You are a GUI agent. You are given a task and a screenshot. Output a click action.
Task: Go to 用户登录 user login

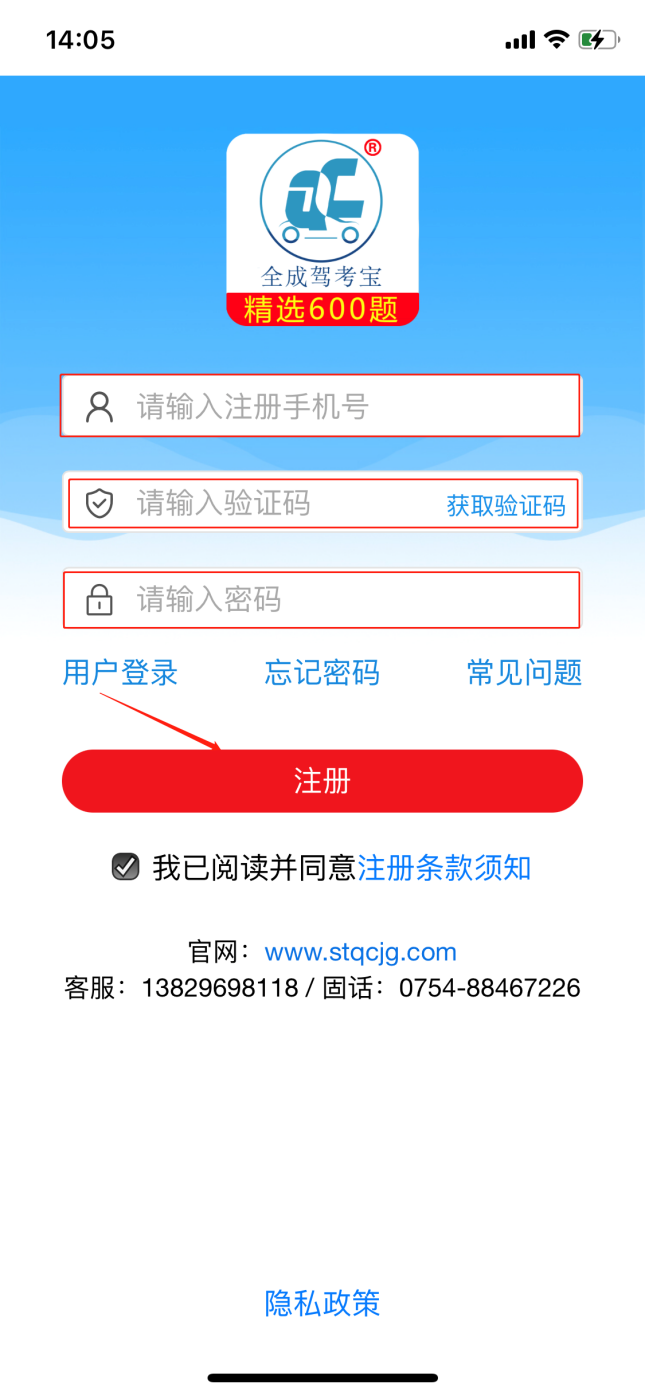click(120, 673)
